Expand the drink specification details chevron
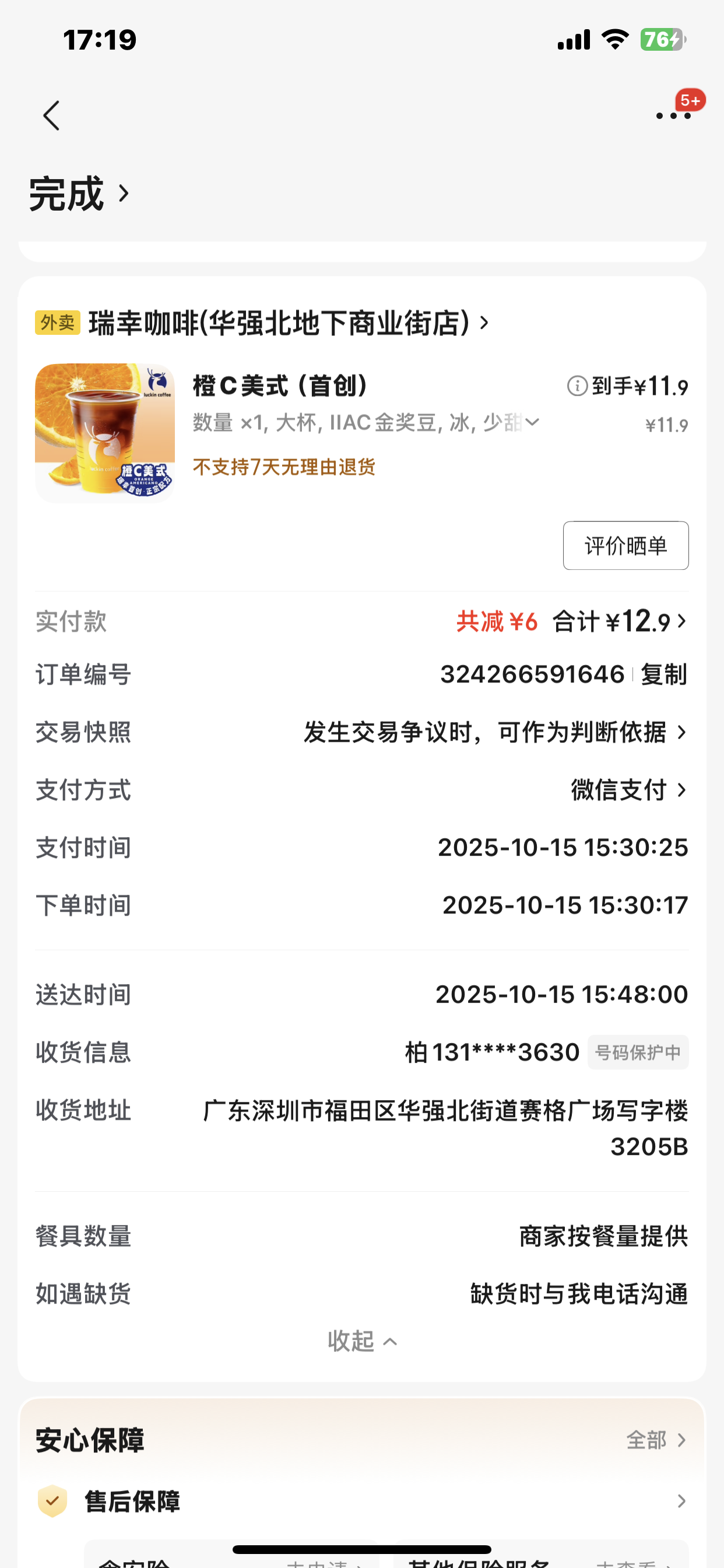The image size is (724, 1568). click(532, 422)
